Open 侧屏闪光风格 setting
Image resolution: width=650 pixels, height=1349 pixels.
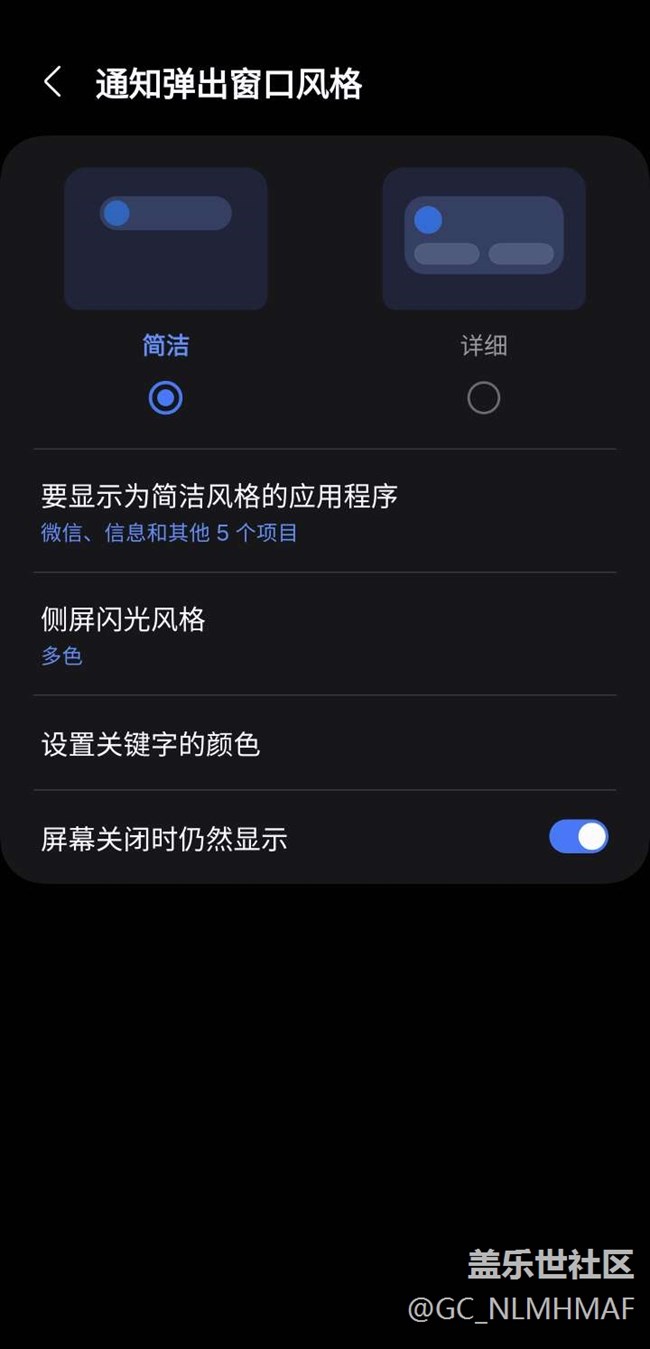(324, 634)
